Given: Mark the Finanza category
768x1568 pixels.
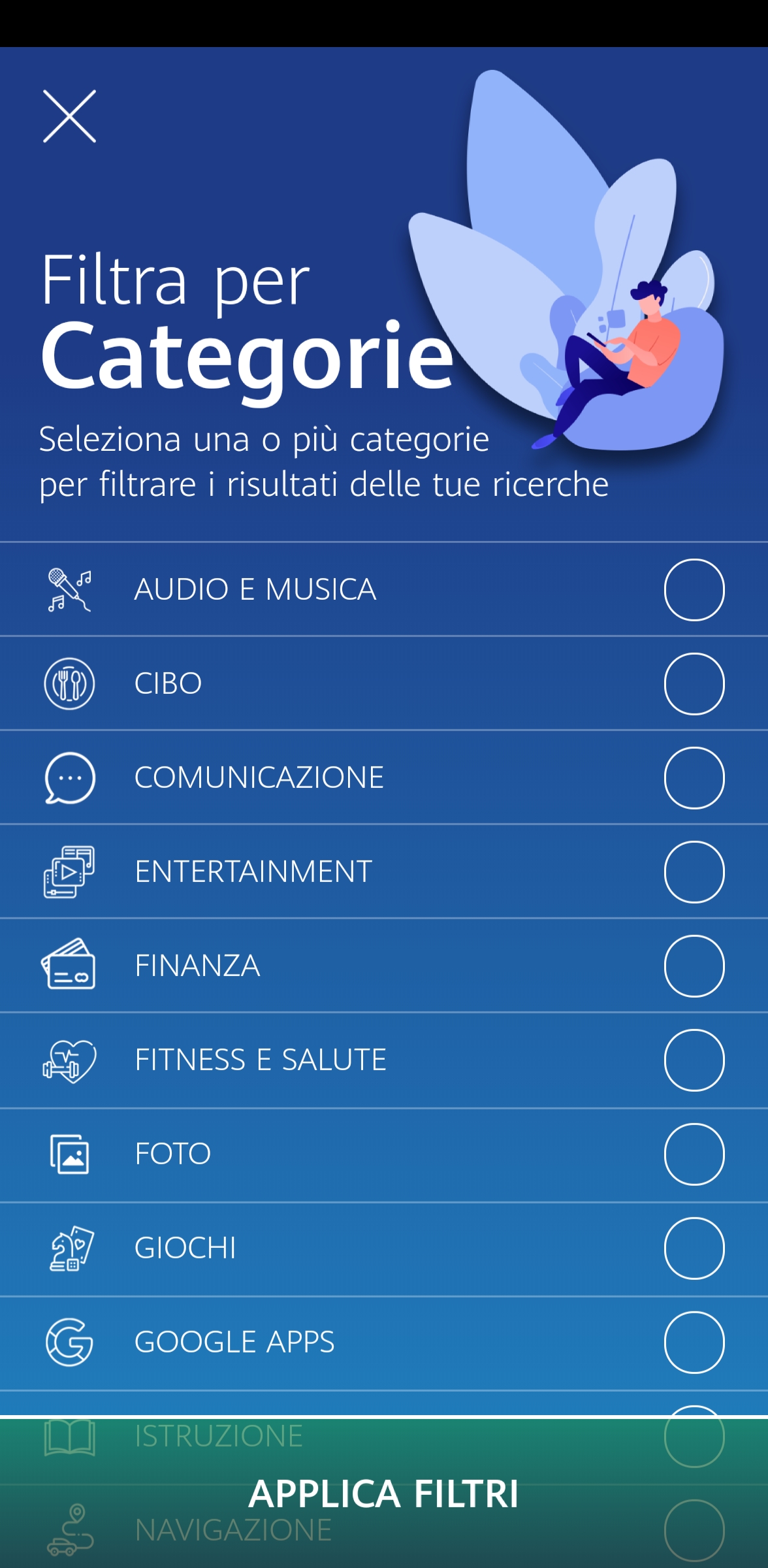Looking at the screenshot, I should [694, 966].
